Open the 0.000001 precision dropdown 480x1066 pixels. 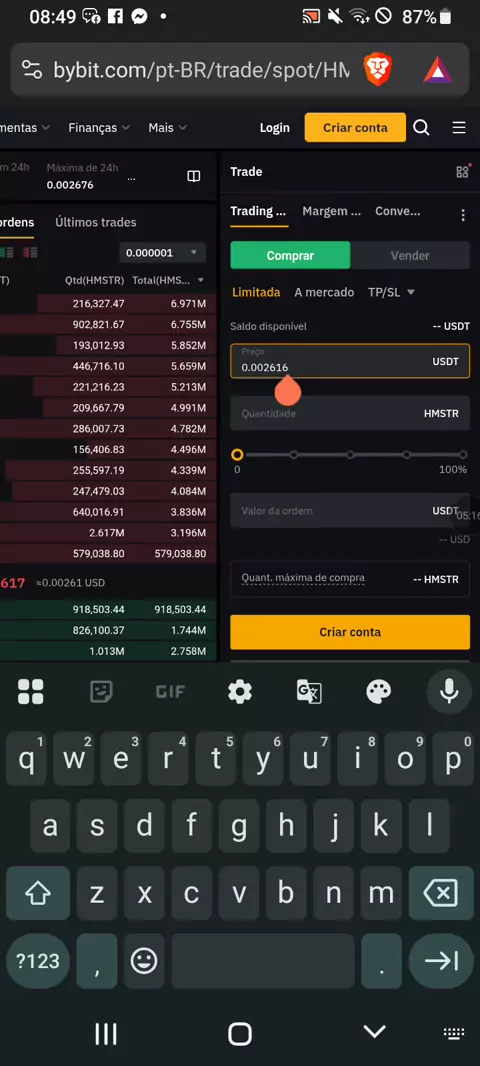[x=162, y=253]
